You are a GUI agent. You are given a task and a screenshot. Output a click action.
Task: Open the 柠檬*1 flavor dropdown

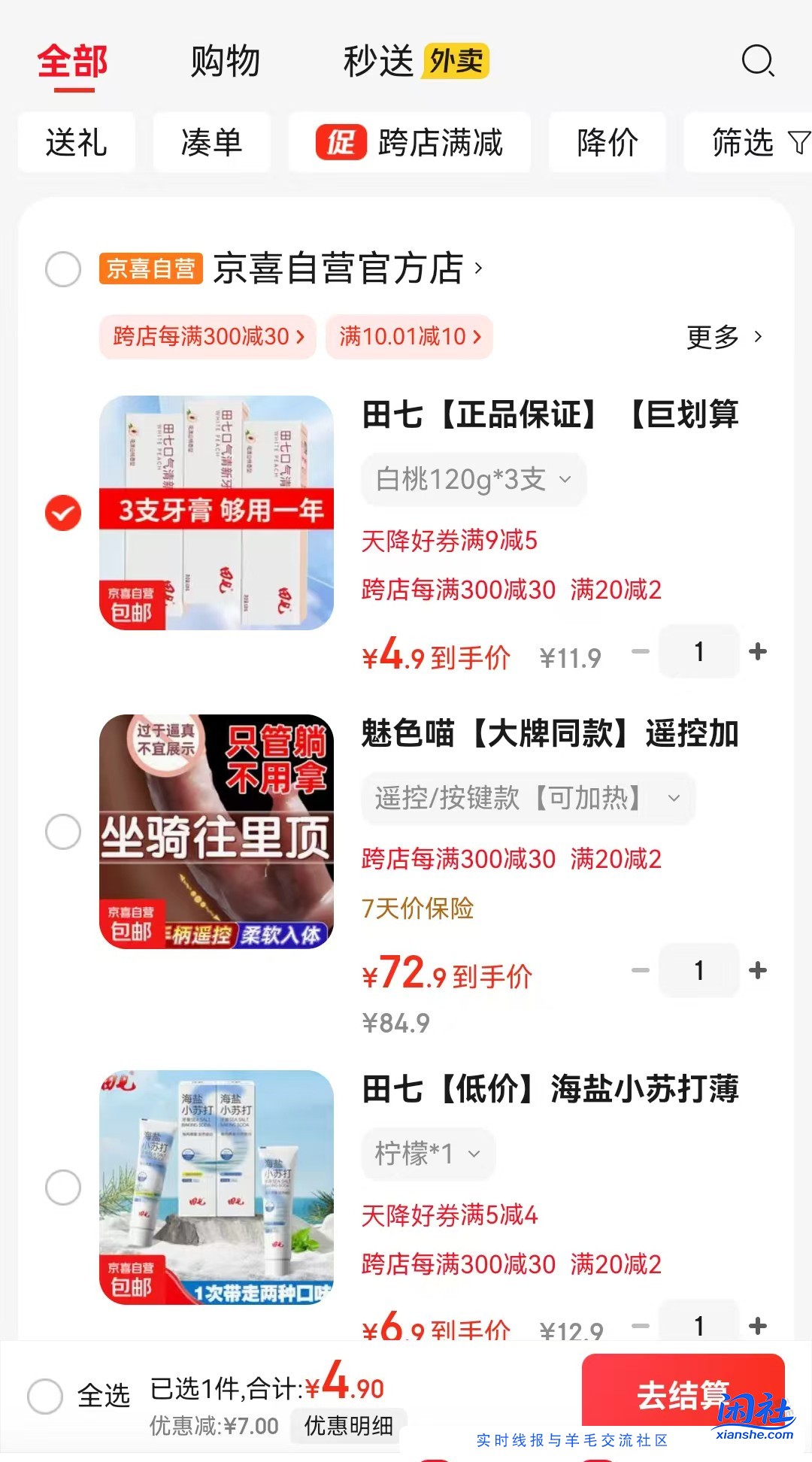tap(426, 1154)
